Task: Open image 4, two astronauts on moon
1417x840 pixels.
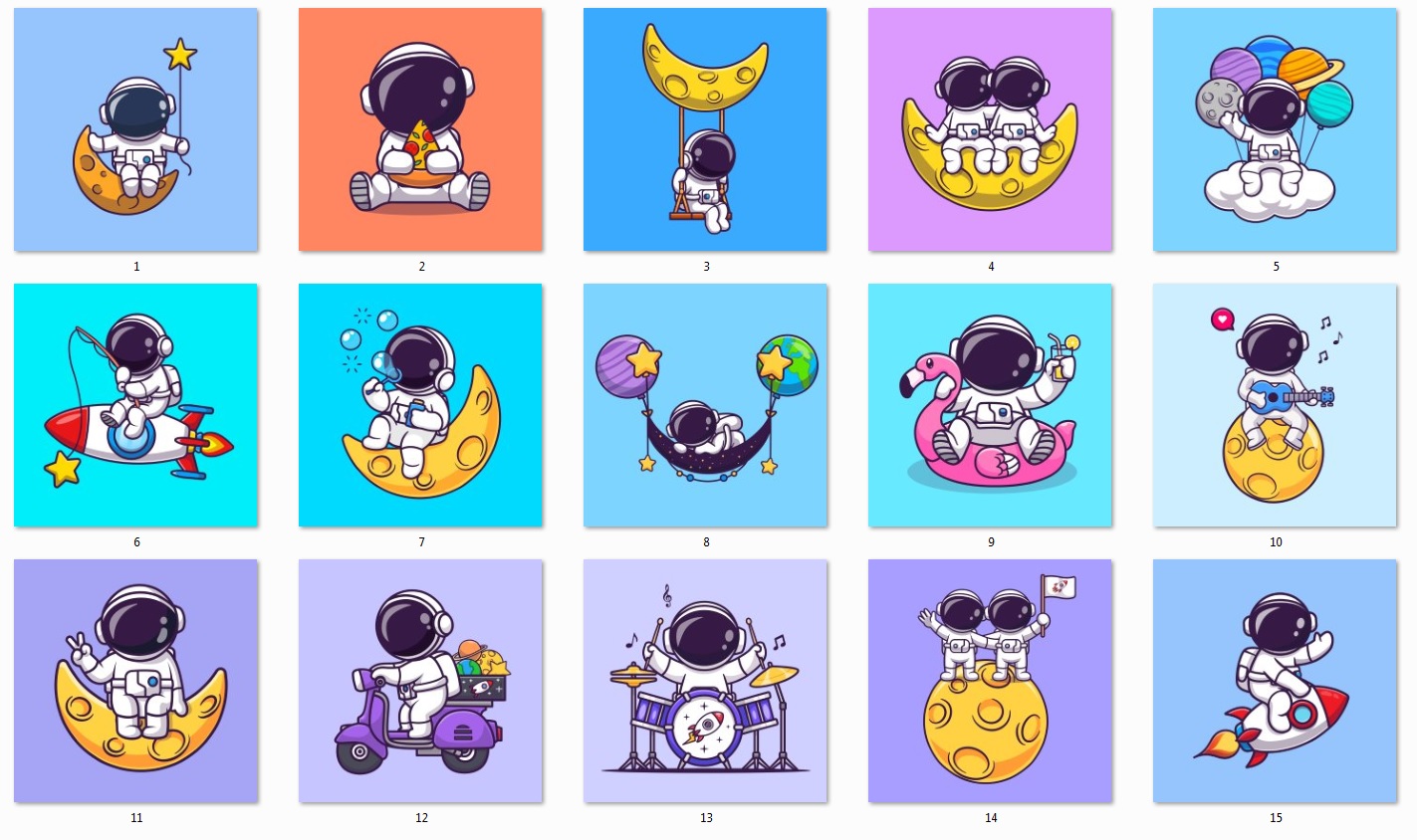Action: point(990,129)
